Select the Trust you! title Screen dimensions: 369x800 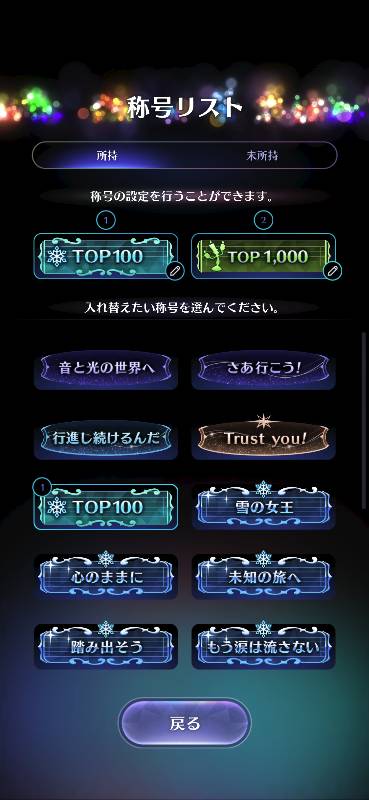pyautogui.click(x=263, y=437)
